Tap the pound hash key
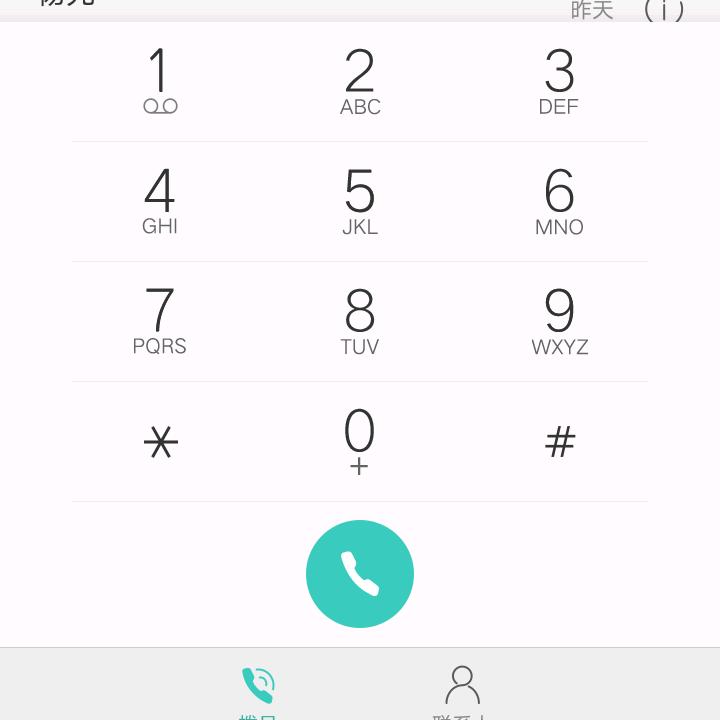This screenshot has height=720, width=720. (x=559, y=441)
